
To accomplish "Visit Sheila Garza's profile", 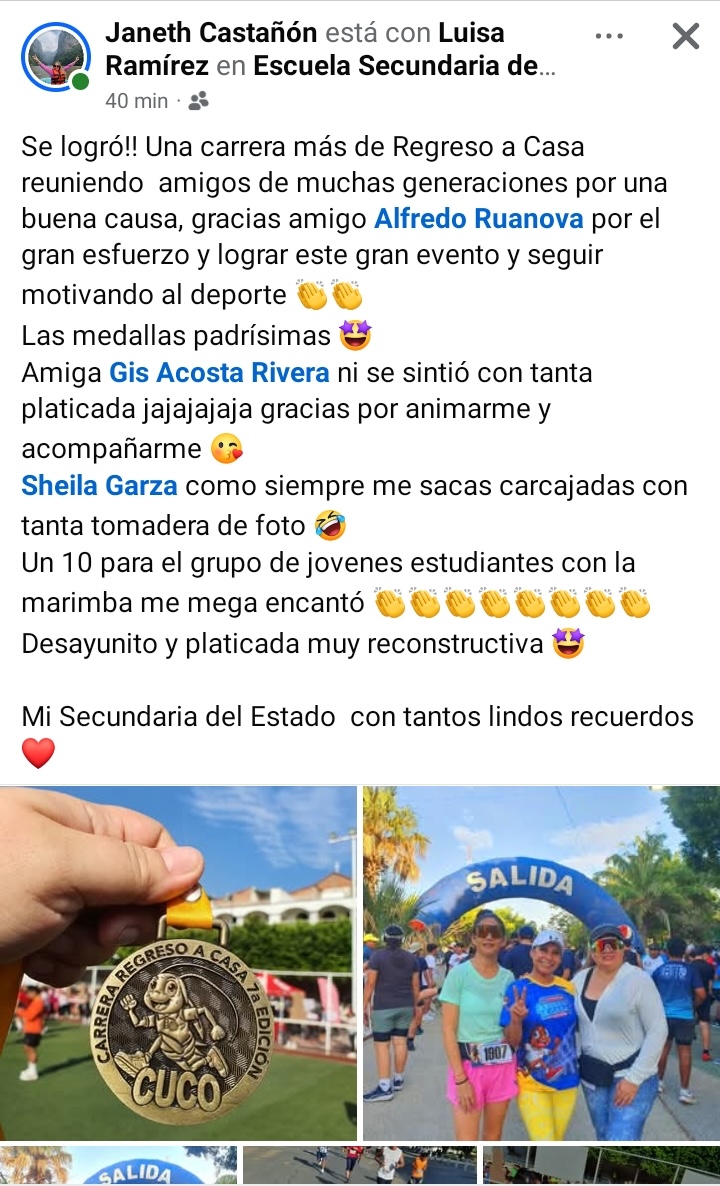I will click(99, 486).
